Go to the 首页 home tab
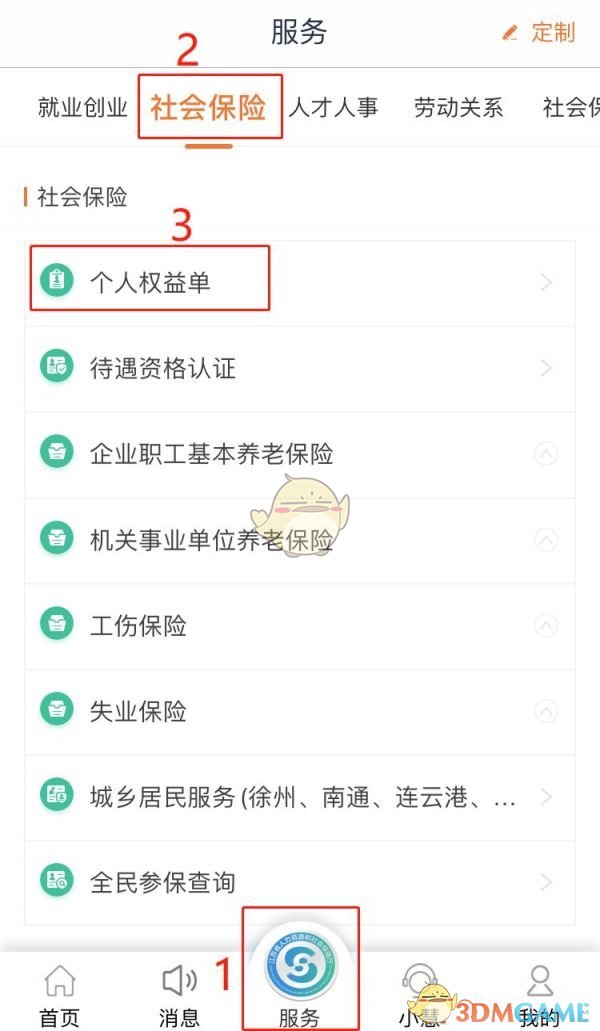This screenshot has width=600, height=1031. (x=60, y=993)
